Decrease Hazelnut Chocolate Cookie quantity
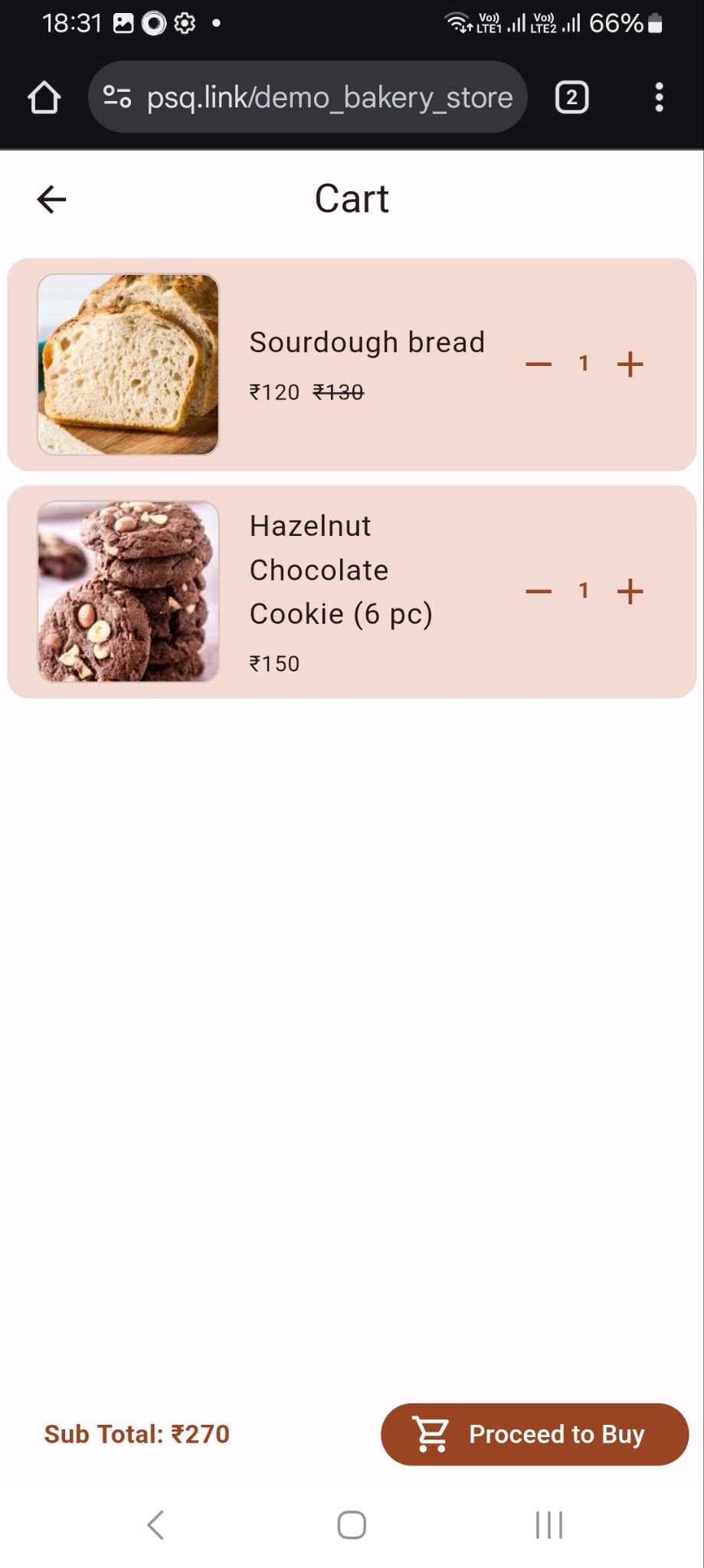Screen dimensions: 704x1568 pyautogui.click(x=539, y=591)
